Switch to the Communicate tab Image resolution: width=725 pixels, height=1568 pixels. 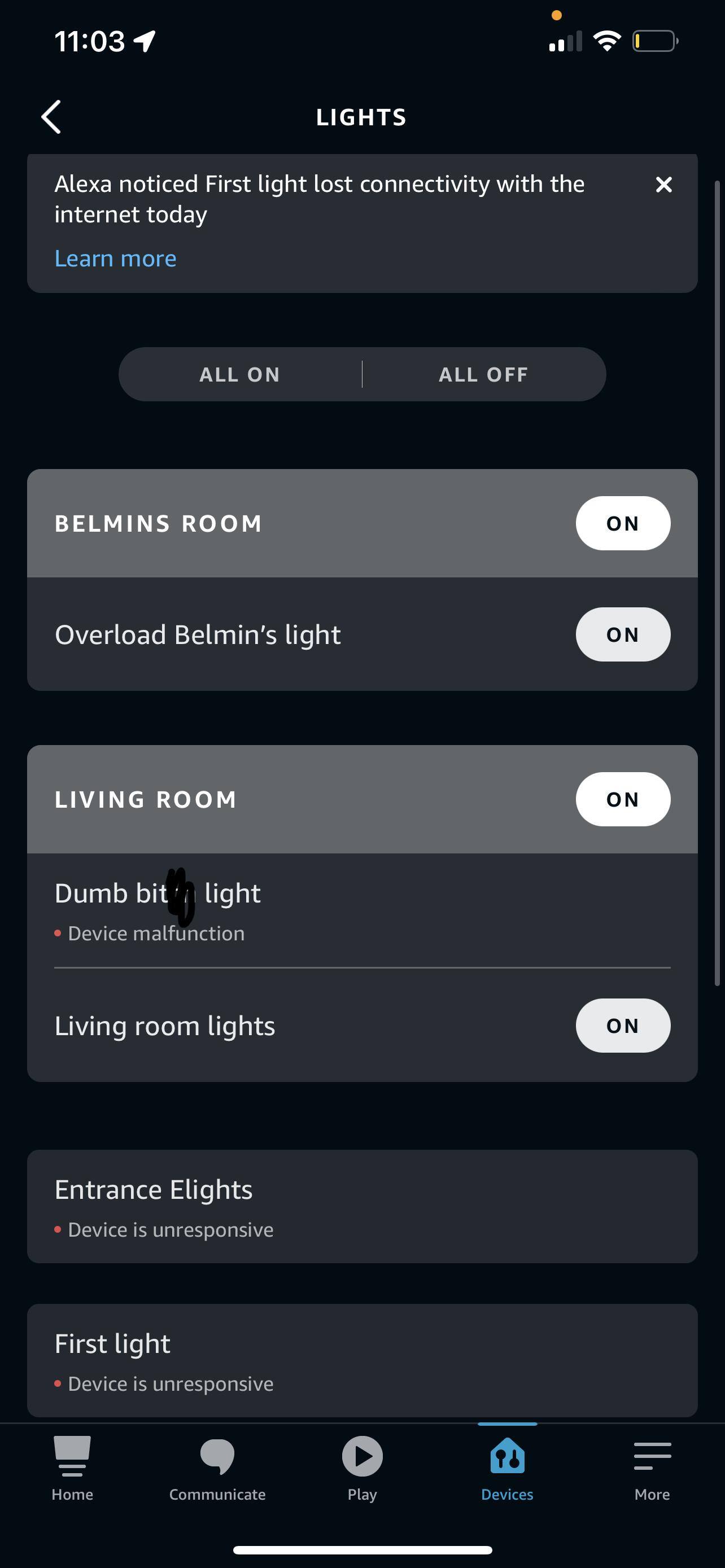click(x=217, y=1468)
